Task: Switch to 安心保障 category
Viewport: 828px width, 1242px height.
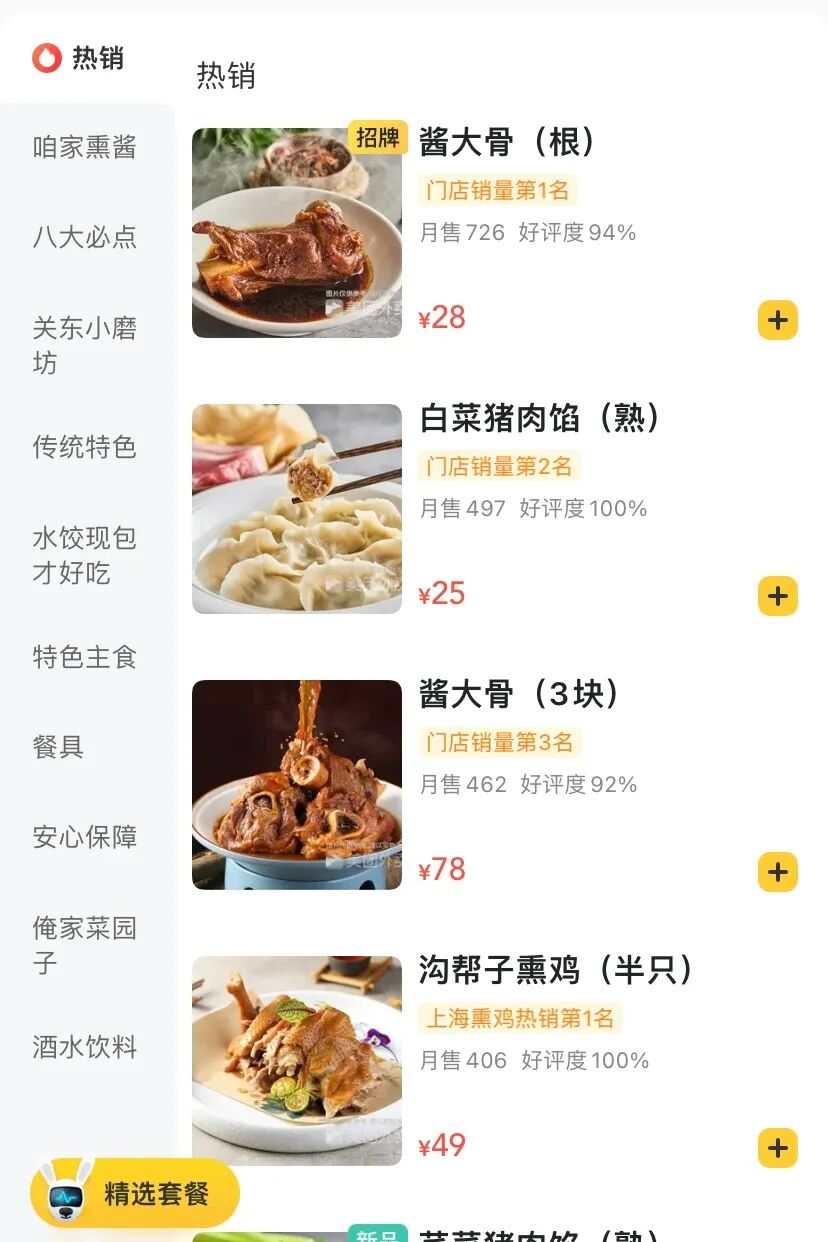Action: (84, 837)
